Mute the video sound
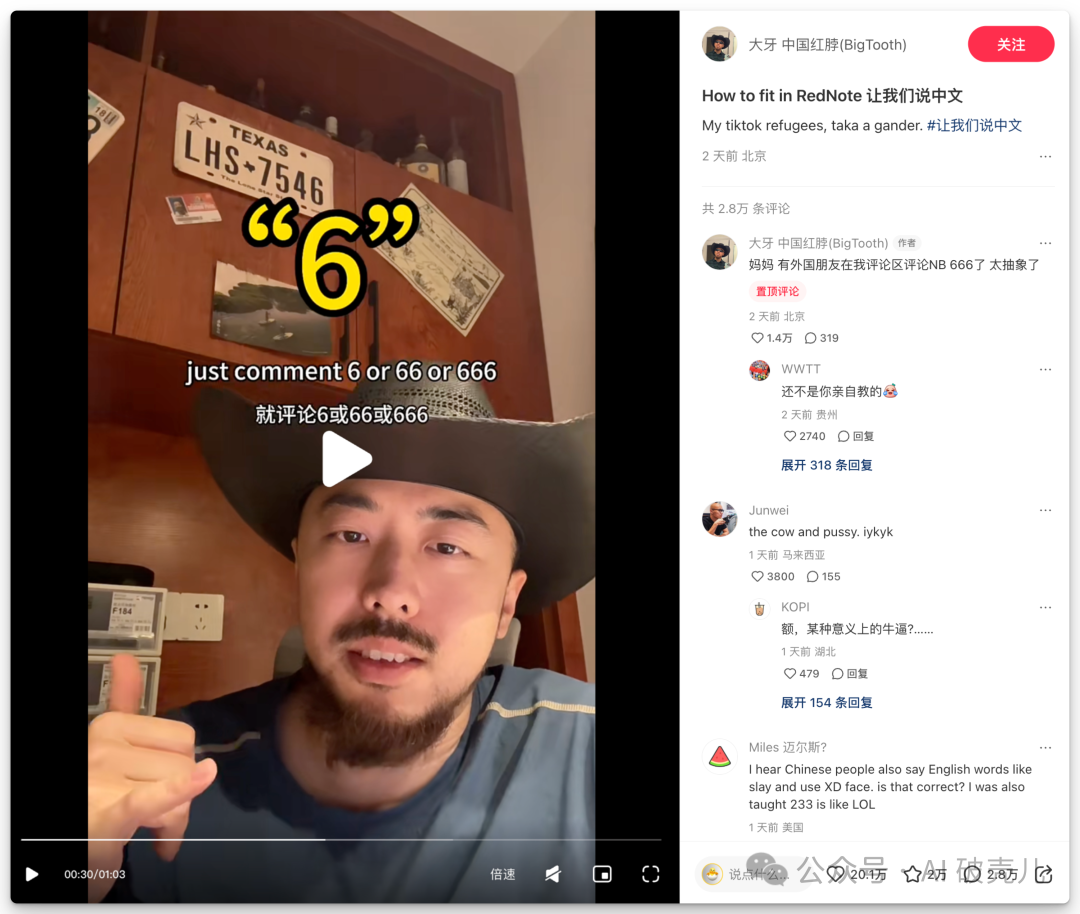This screenshot has width=1080, height=914. 553,874
